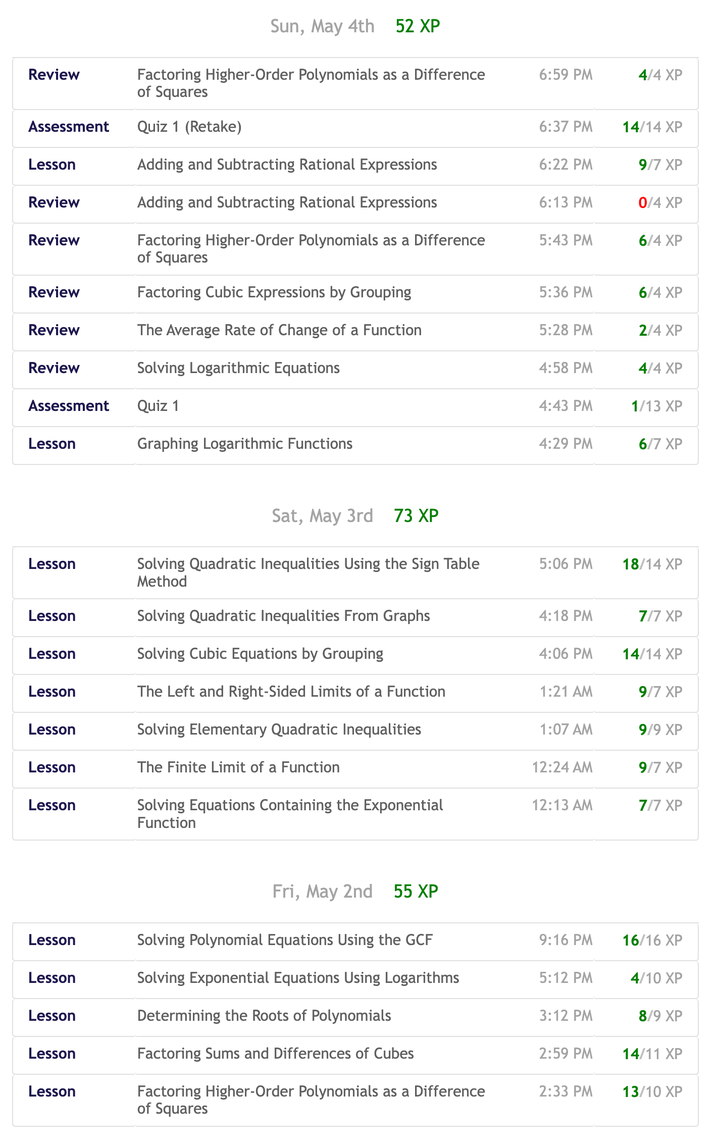View the Average Rate of Change review
Screen dimensions: 720x1147
pyautogui.click(x=279, y=331)
